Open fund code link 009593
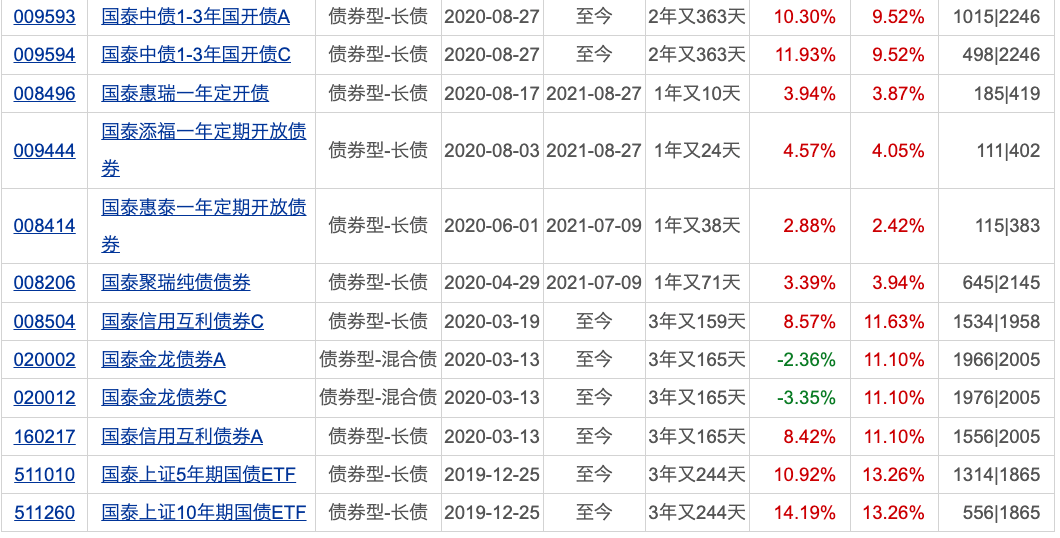The image size is (1060, 538). tap(44, 17)
